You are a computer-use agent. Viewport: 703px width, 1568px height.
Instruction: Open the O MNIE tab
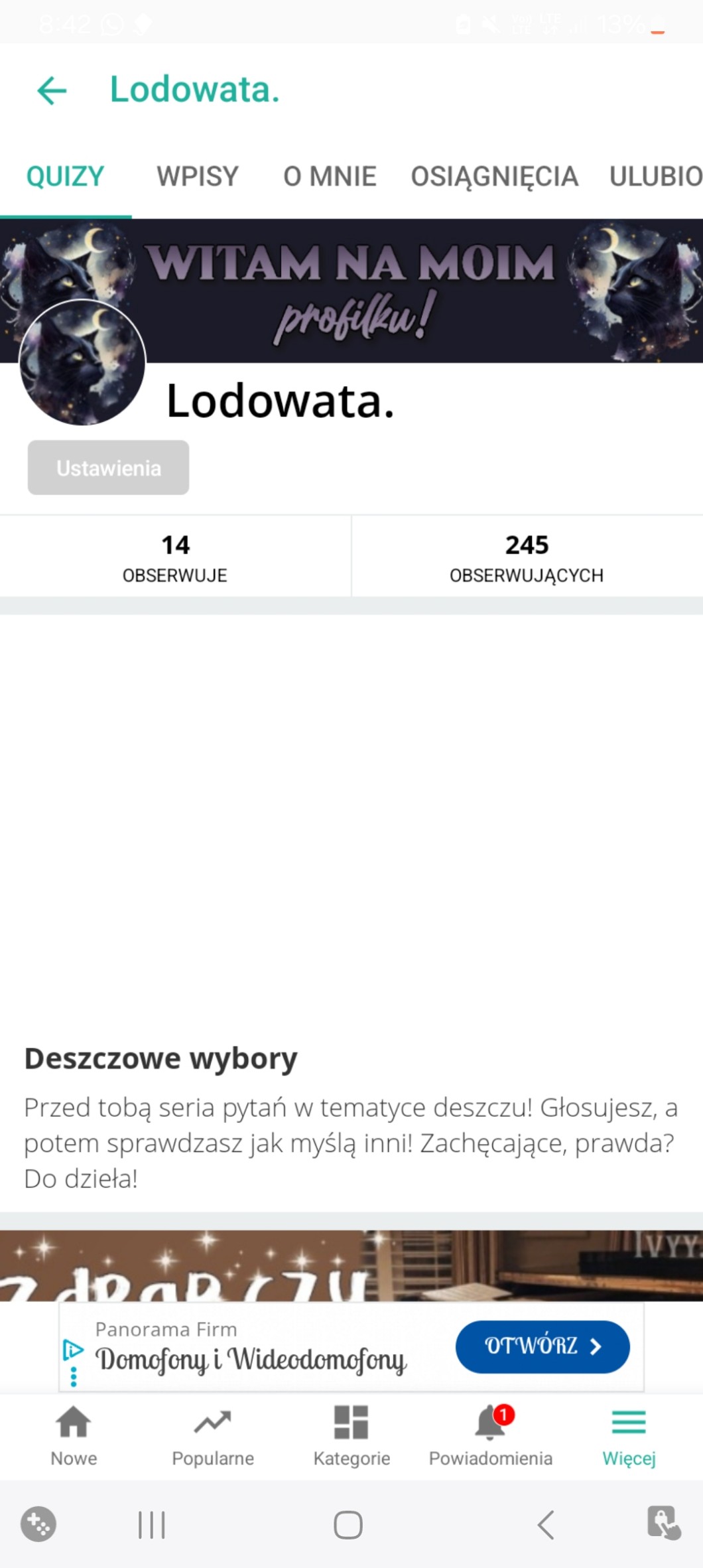330,177
